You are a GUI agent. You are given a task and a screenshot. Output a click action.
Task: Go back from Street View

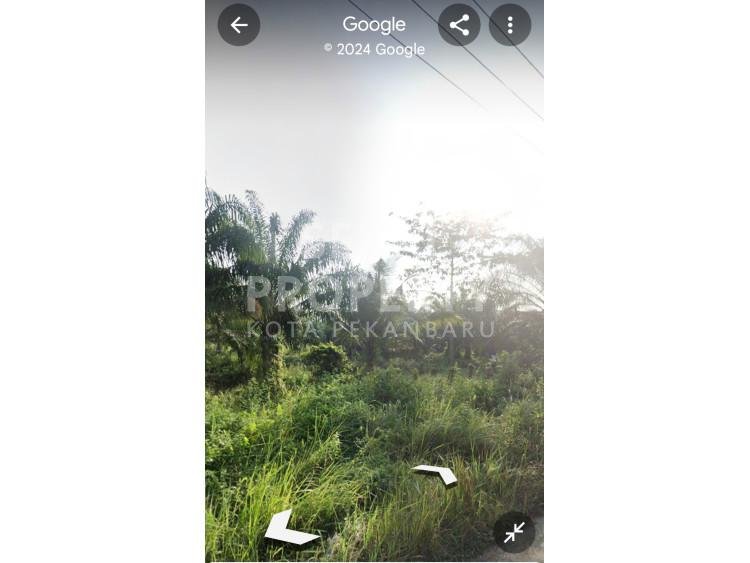click(239, 25)
